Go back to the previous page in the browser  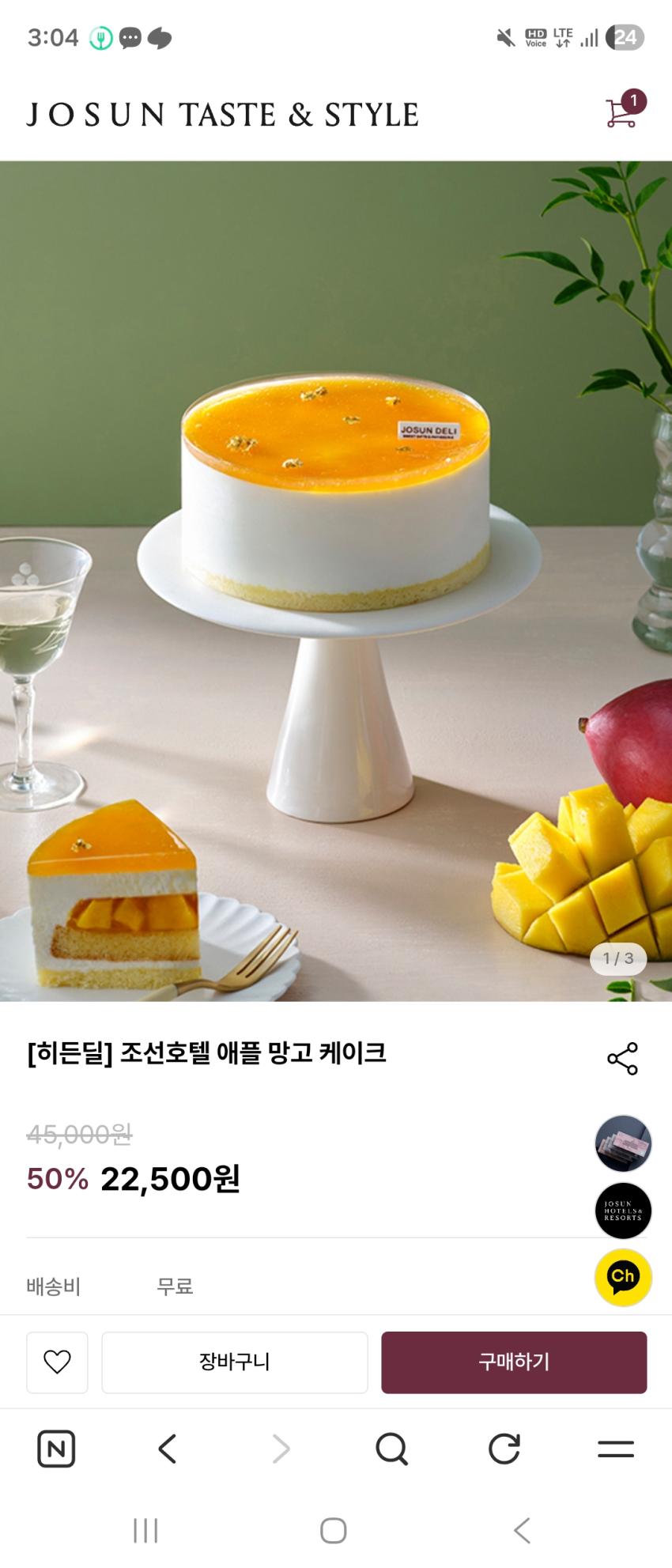[x=167, y=1449]
